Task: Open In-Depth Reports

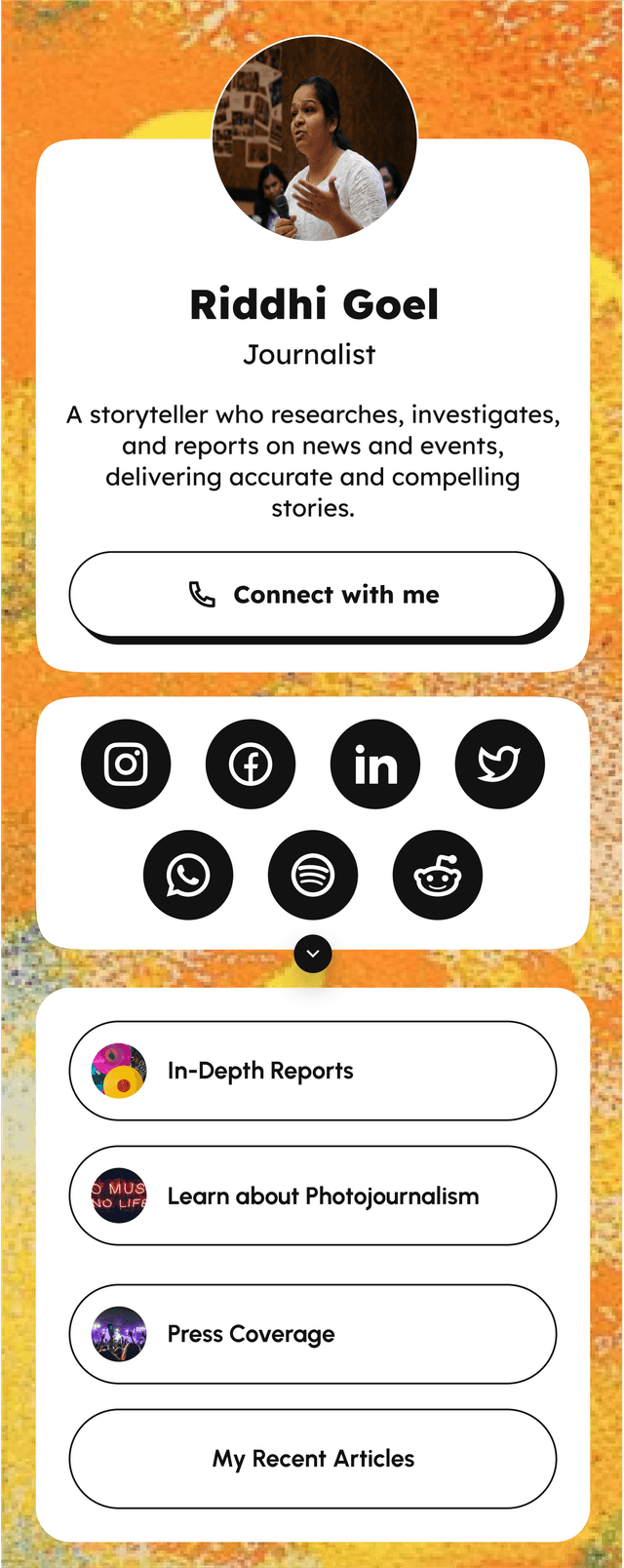Action: coord(312,1071)
